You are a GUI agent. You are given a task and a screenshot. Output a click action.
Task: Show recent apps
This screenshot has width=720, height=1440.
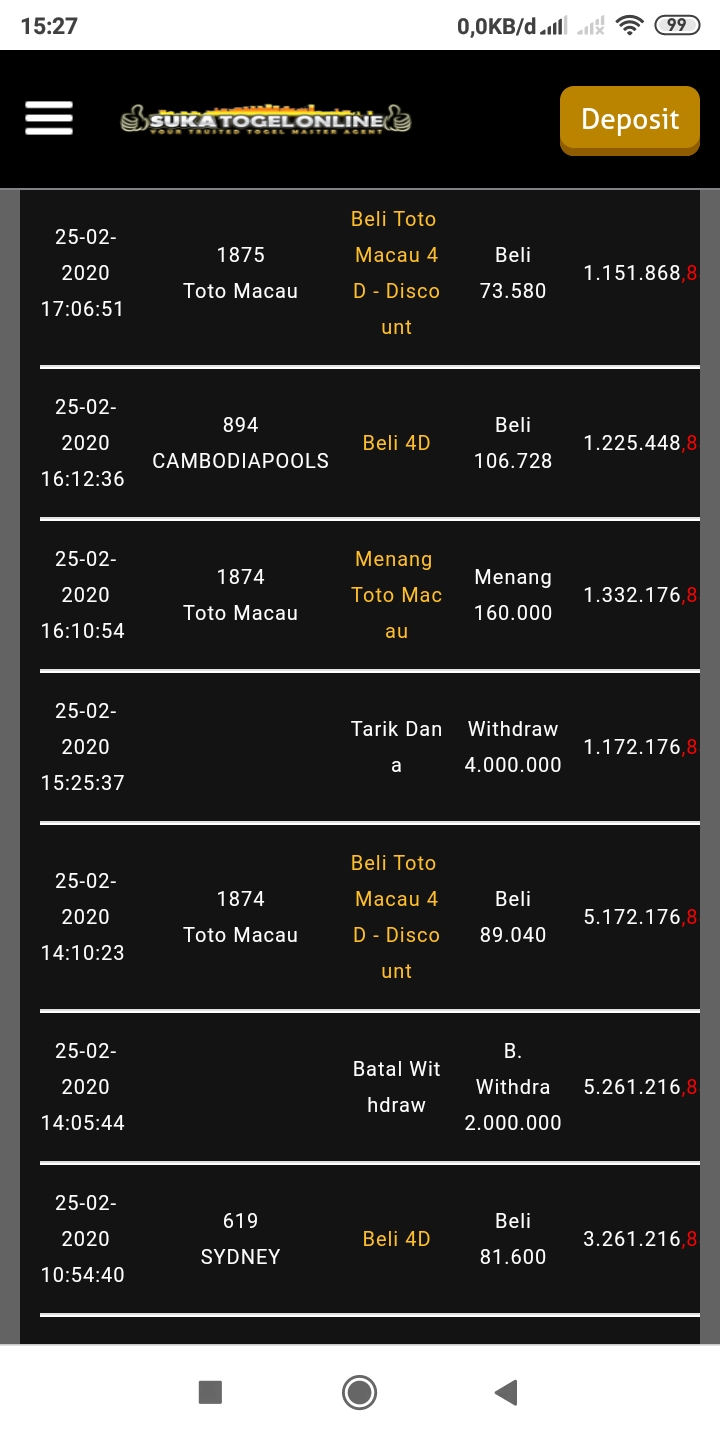coord(210,1392)
